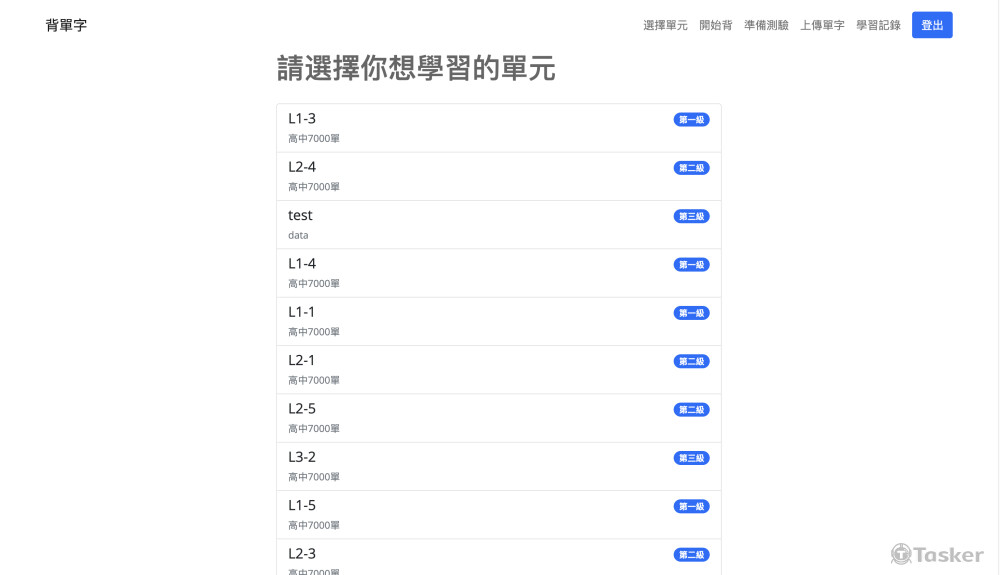
Task: Open 開始背 from the top menu
Action: 716,25
